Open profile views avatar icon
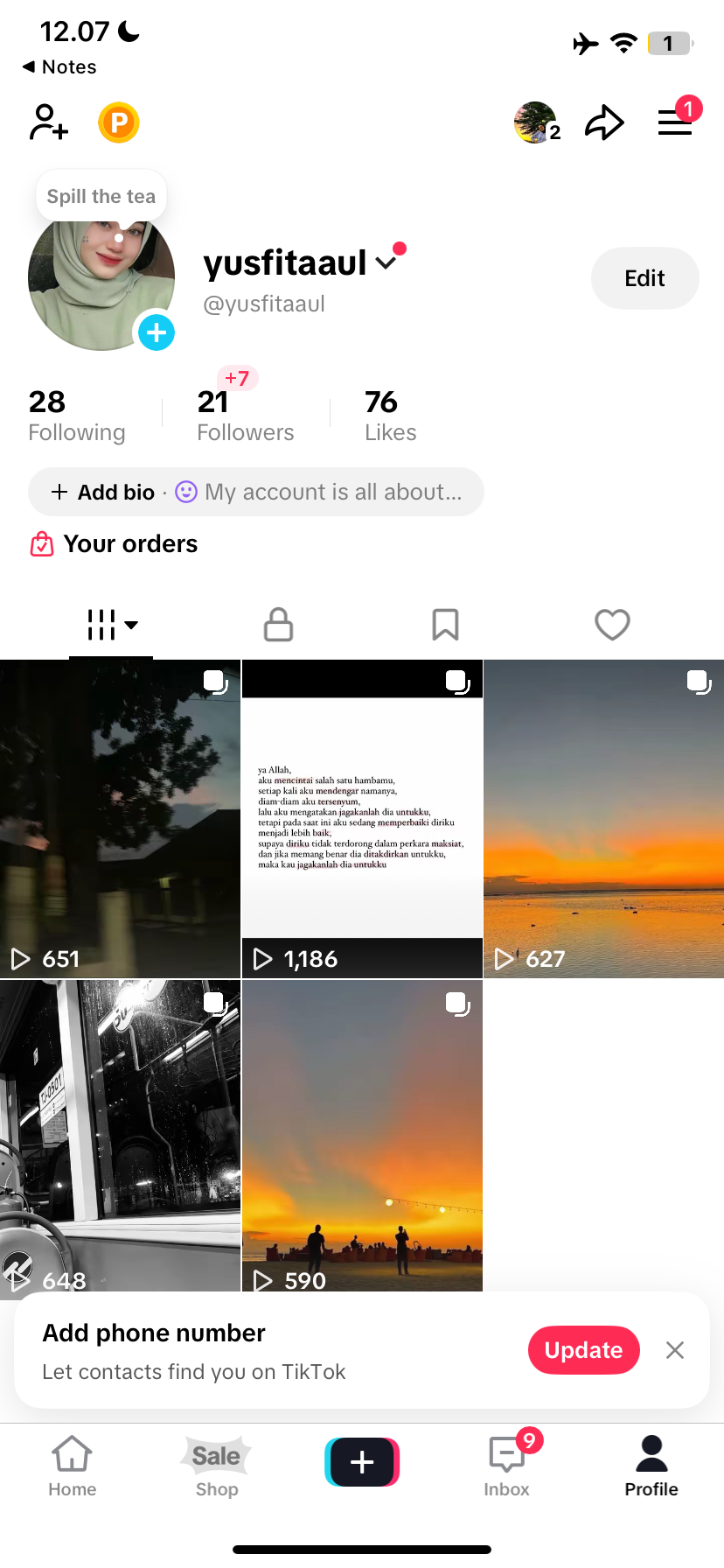This screenshot has width=724, height=1568. [x=536, y=122]
